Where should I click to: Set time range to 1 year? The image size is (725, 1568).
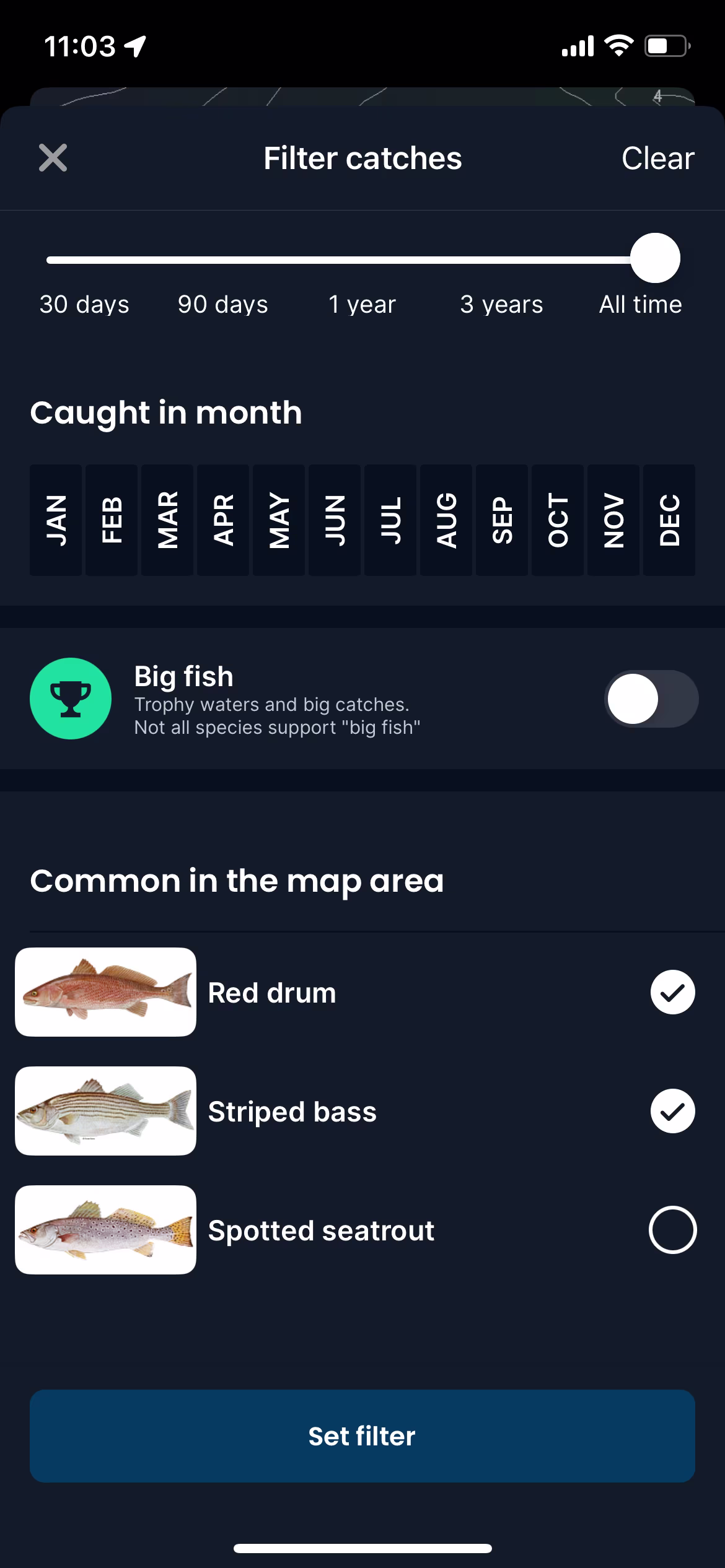click(362, 304)
